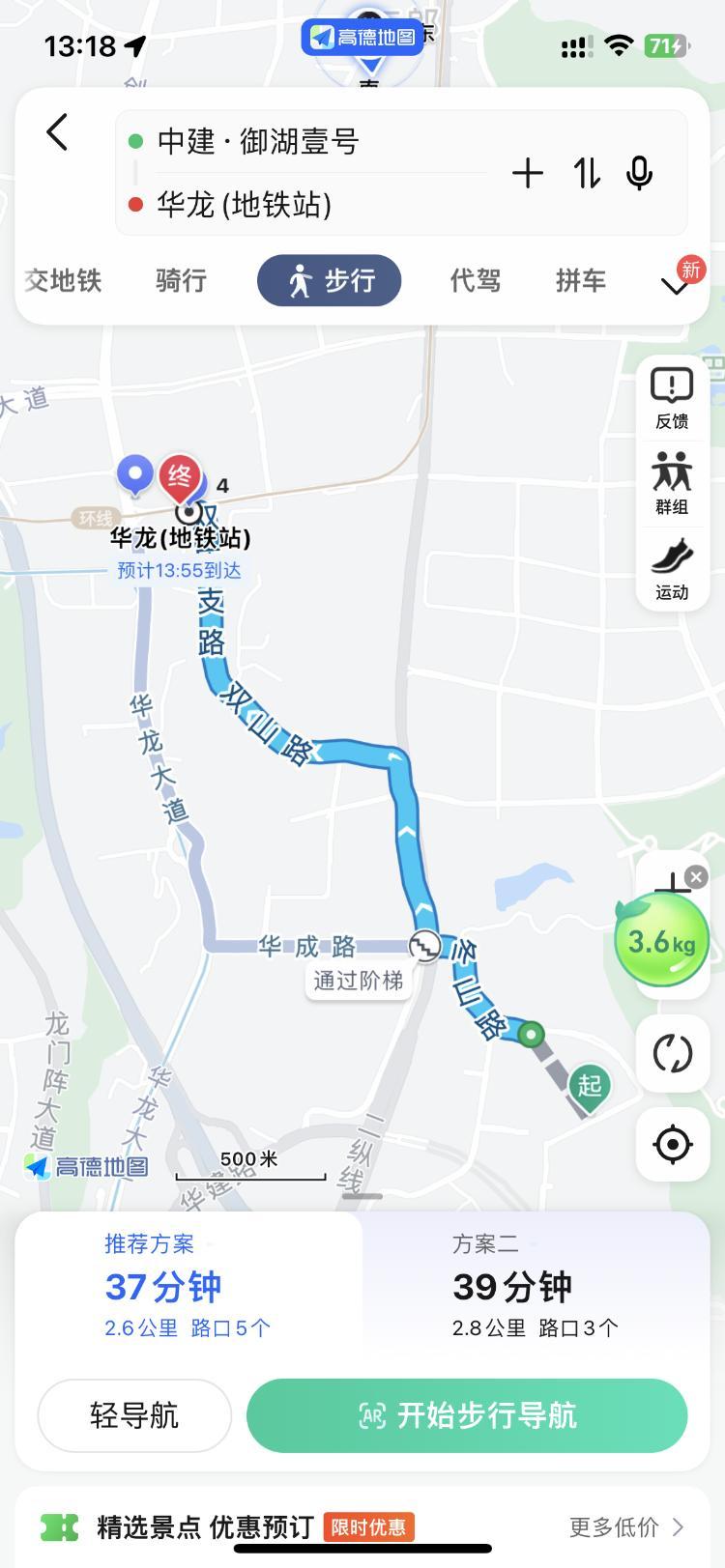The width and height of the screenshot is (725, 1568).
Task: Edit the destination 华龙 (地铁站)
Action: 245,205
